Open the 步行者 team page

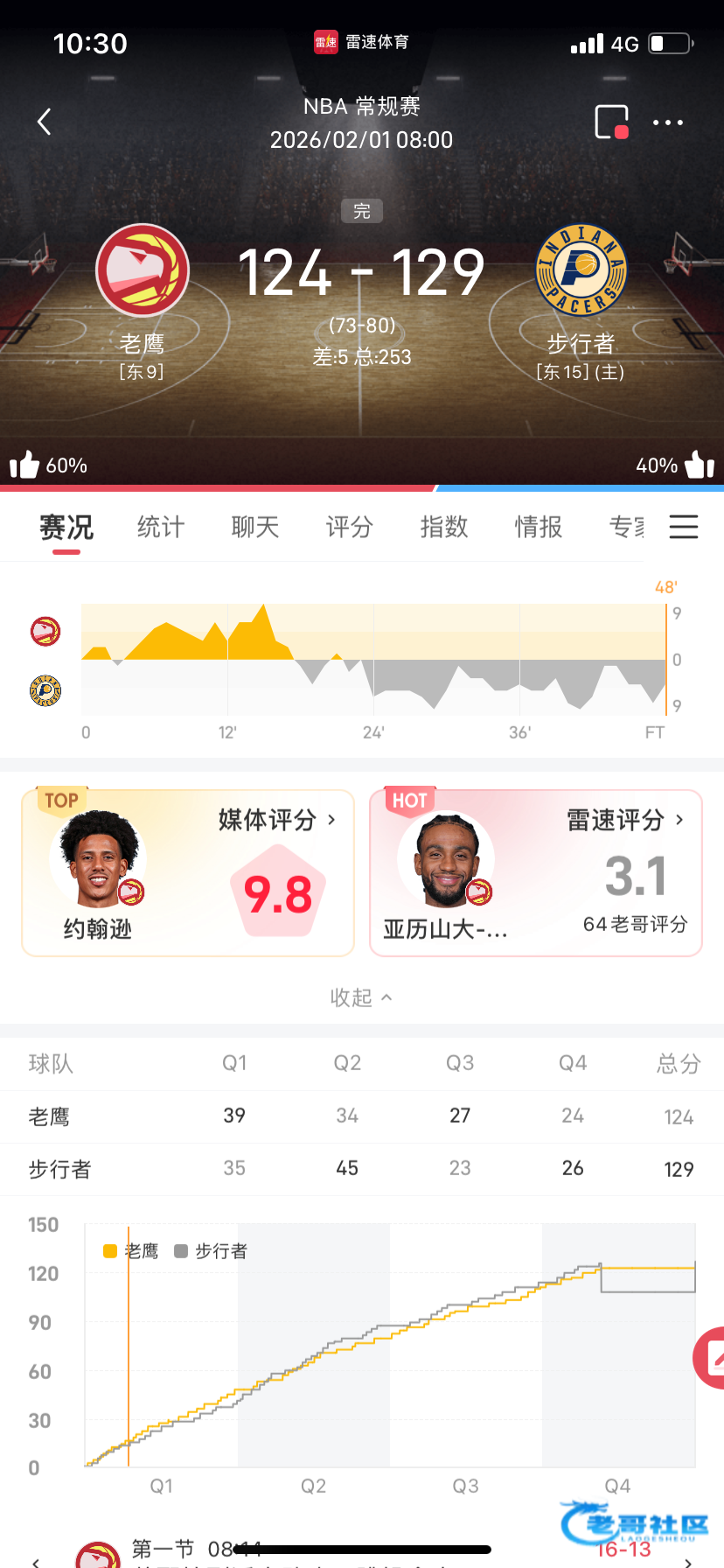(581, 270)
